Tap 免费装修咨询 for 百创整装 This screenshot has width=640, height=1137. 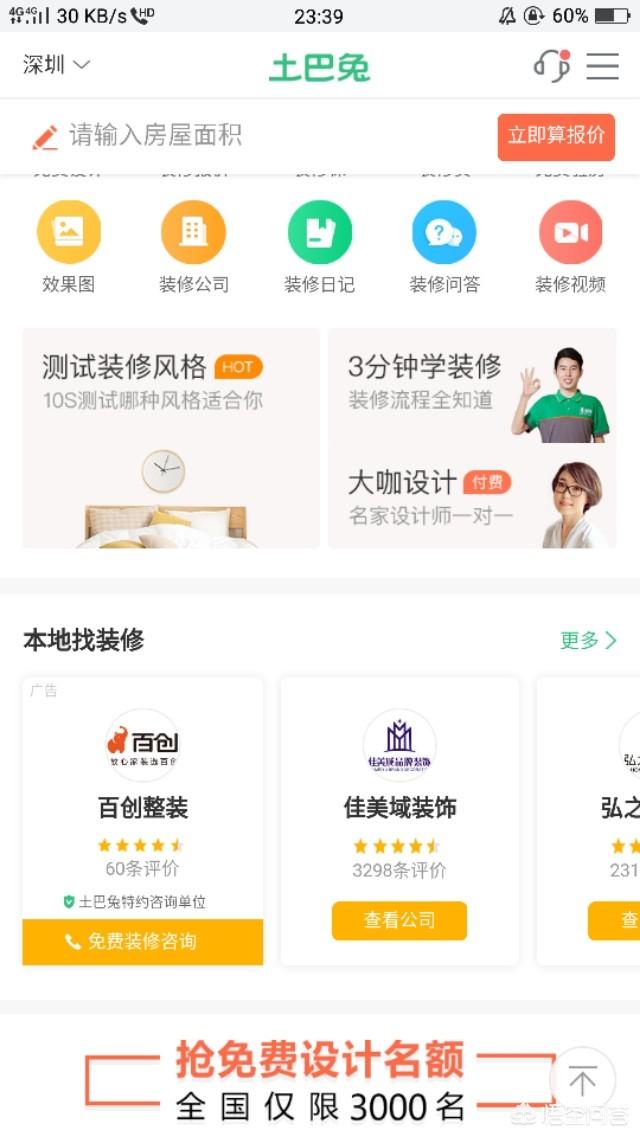pyautogui.click(x=142, y=941)
